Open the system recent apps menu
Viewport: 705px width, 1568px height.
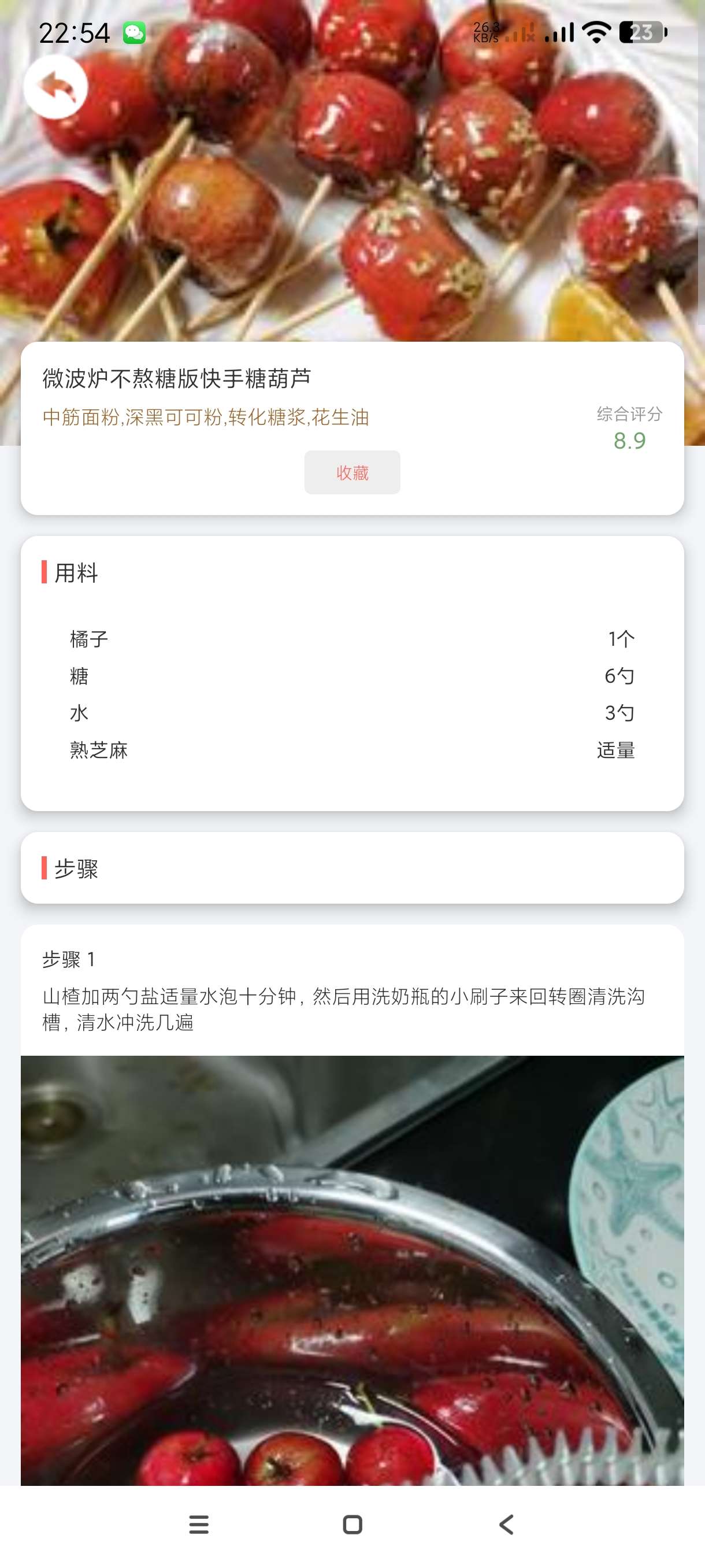point(199,1524)
